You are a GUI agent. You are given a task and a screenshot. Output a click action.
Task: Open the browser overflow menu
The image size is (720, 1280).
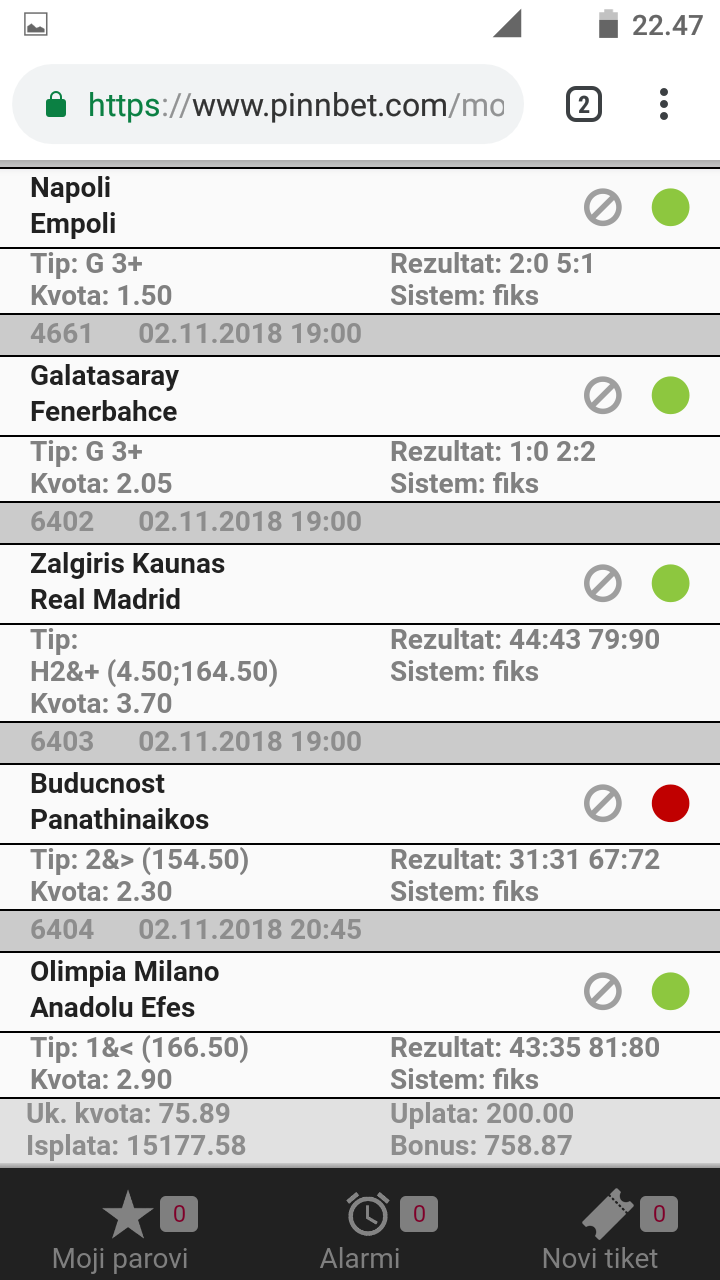pyautogui.click(x=664, y=104)
